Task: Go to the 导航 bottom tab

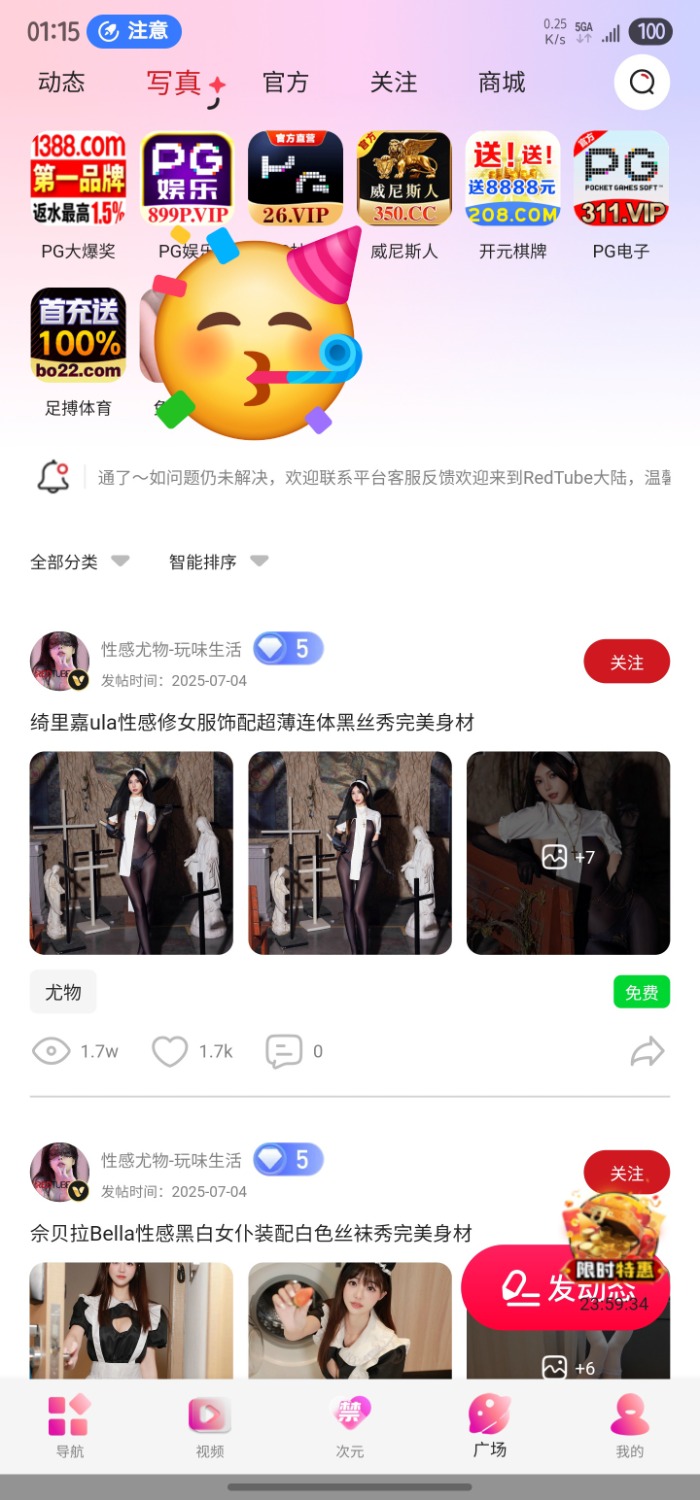Action: [x=70, y=1425]
